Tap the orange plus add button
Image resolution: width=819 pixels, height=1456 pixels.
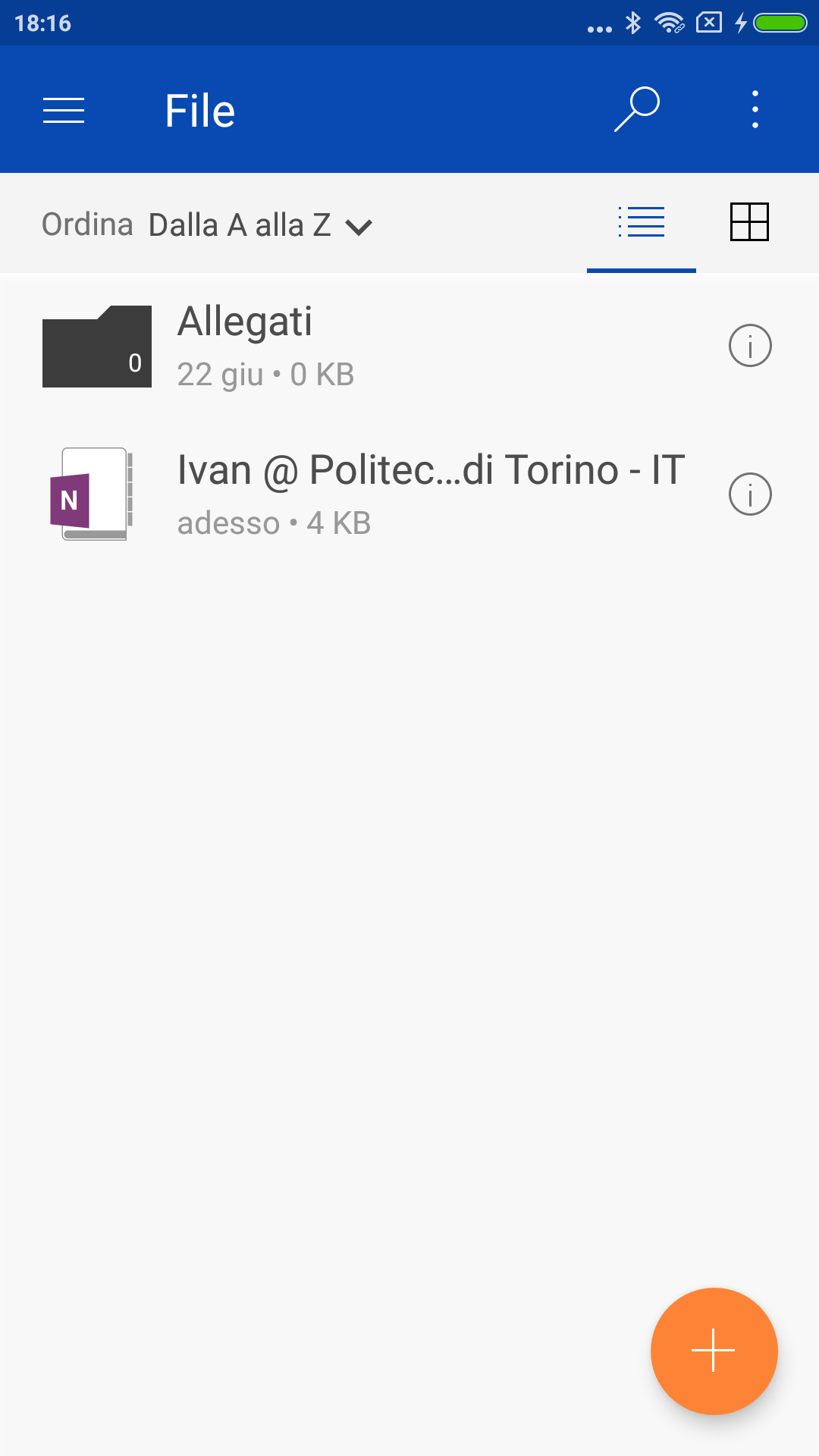tap(714, 1351)
